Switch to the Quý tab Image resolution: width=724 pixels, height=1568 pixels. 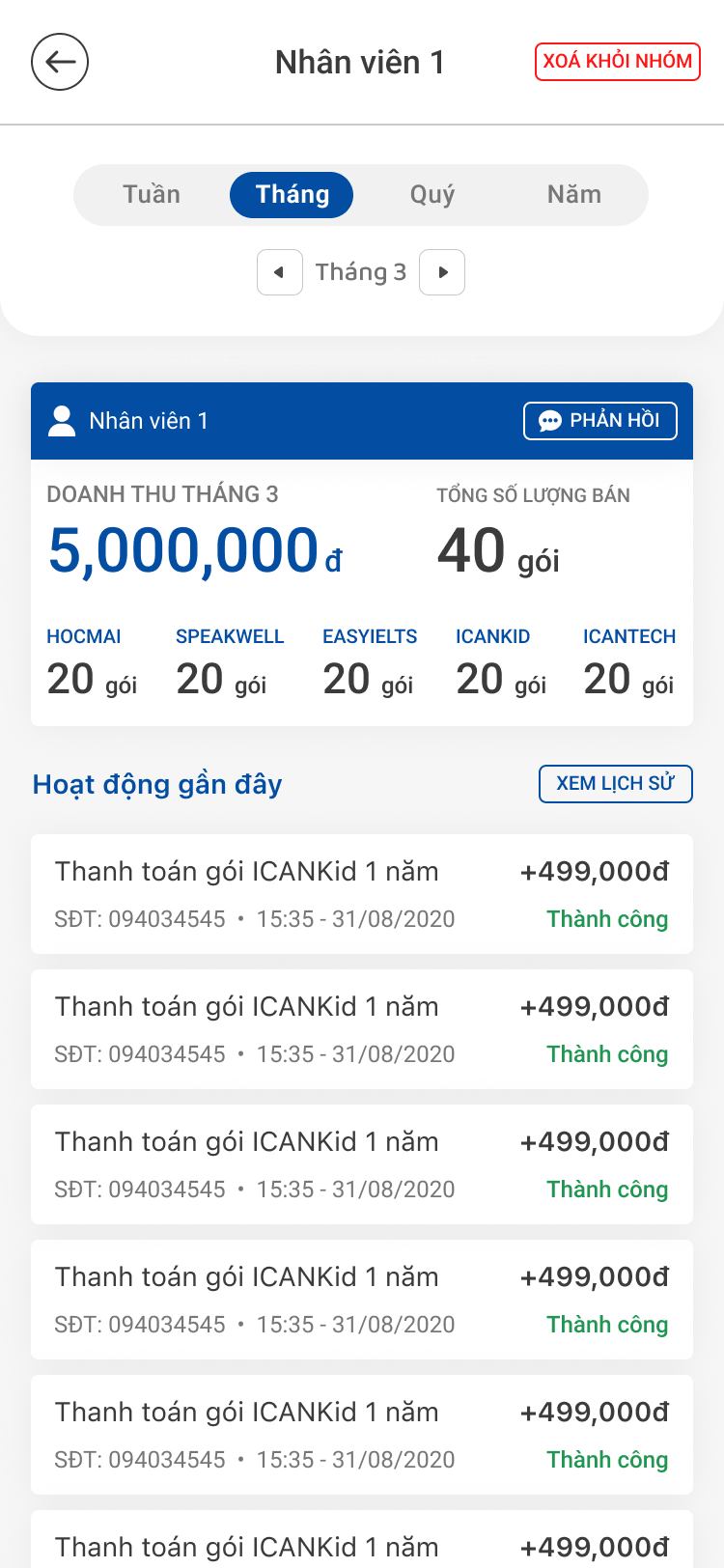[x=432, y=195]
